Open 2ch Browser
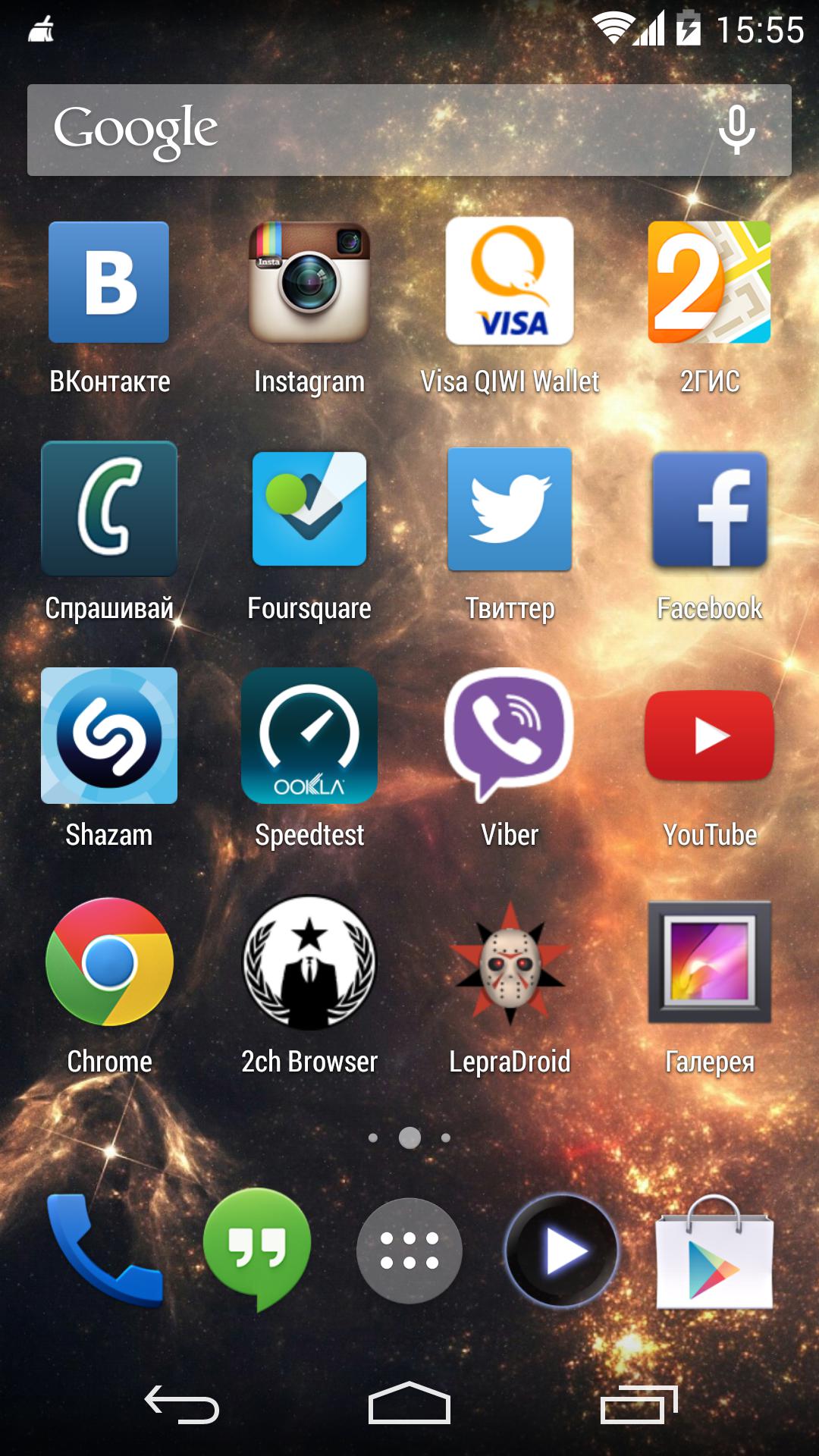819x1456 pixels. pyautogui.click(x=309, y=962)
